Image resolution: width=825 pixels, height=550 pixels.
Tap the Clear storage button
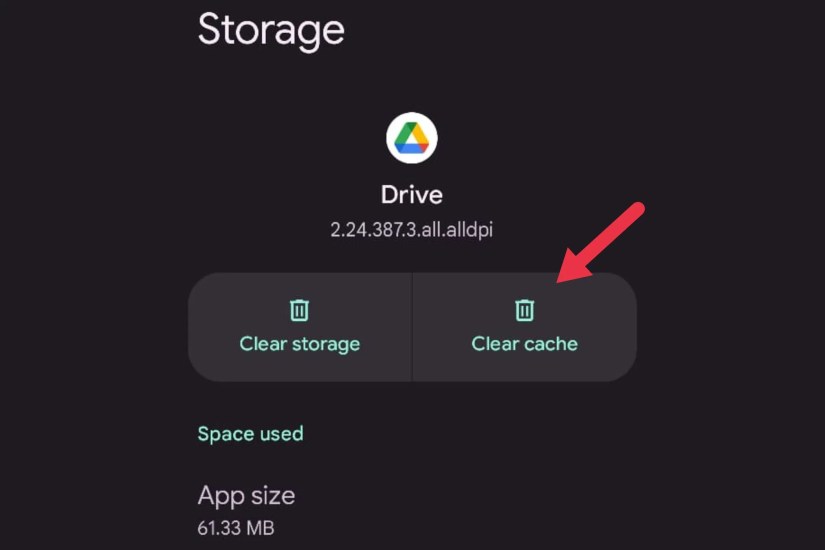click(x=300, y=327)
